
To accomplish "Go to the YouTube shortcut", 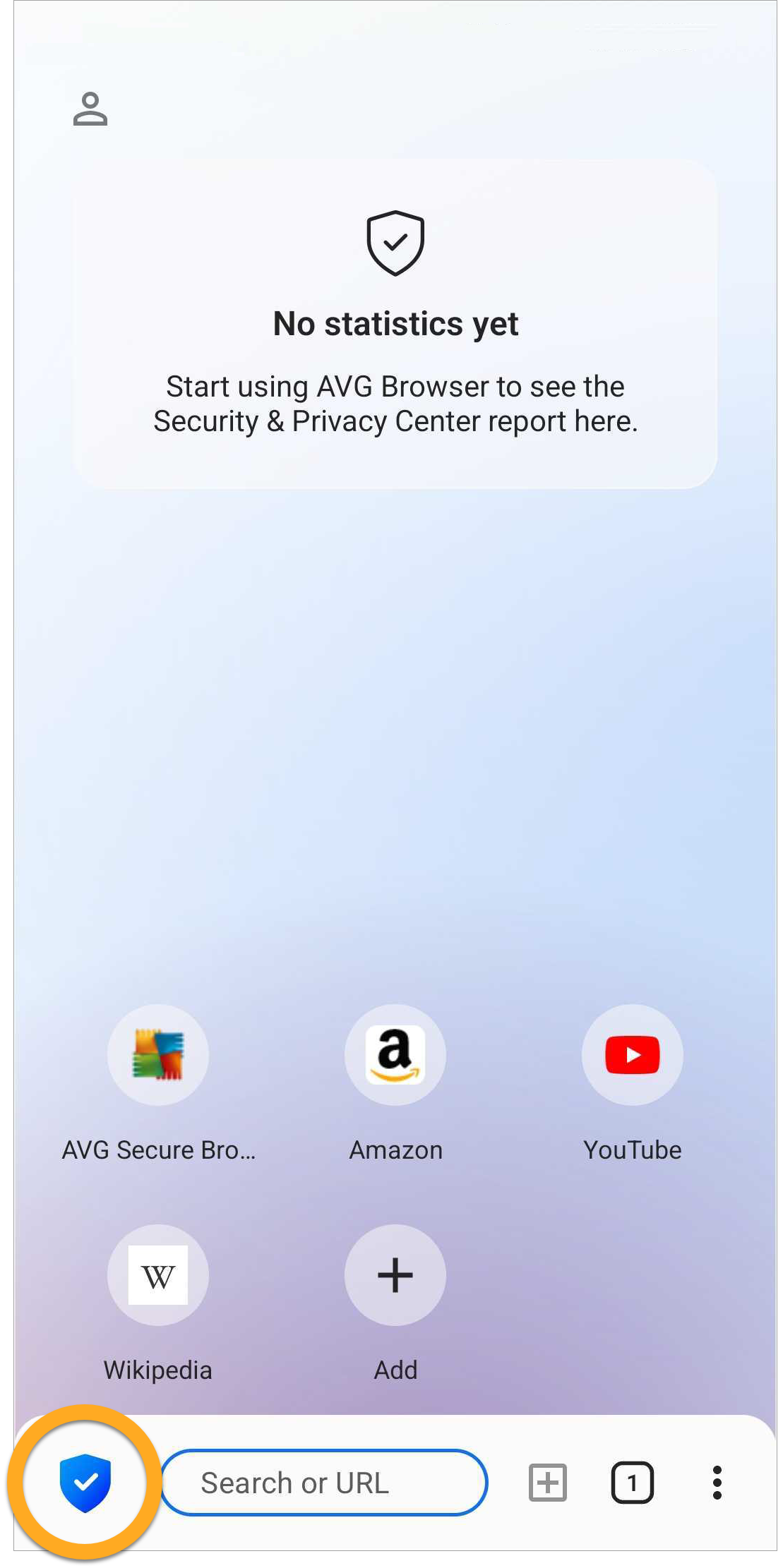I will pos(633,1055).
